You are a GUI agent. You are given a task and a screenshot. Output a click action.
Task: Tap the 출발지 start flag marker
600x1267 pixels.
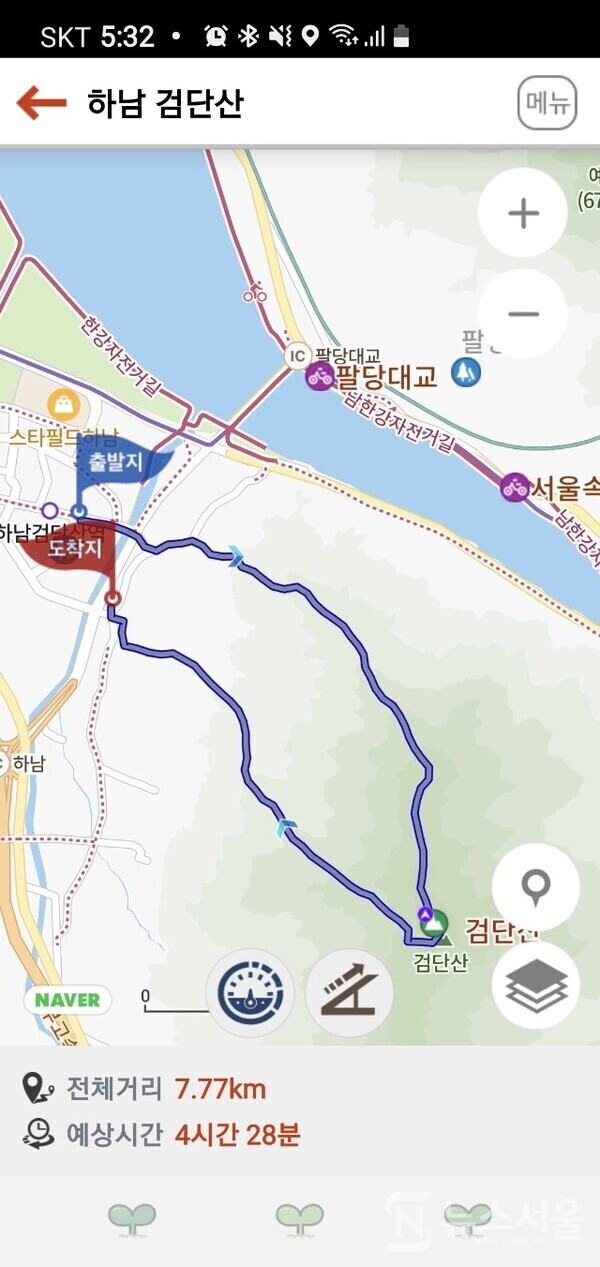[118, 464]
